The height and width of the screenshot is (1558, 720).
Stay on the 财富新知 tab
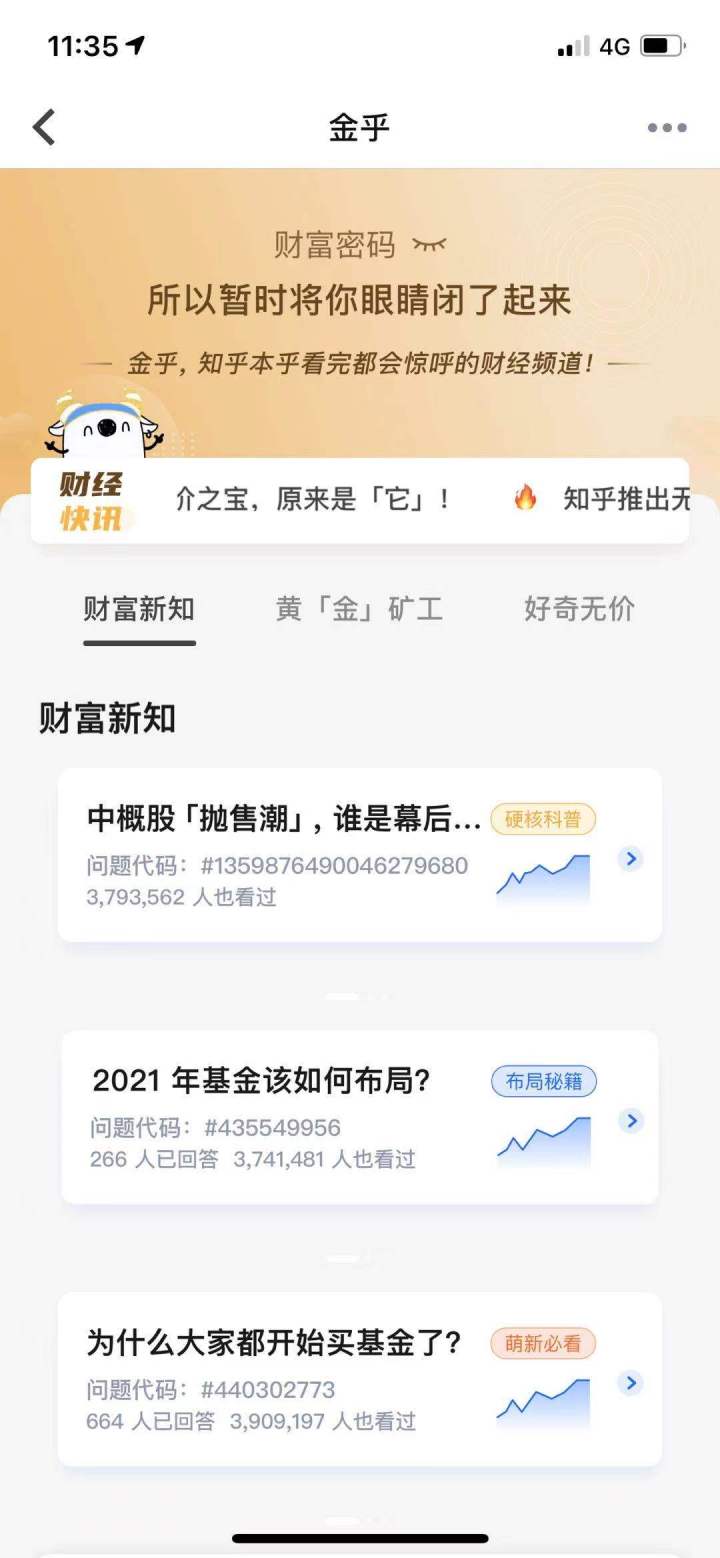(x=138, y=607)
